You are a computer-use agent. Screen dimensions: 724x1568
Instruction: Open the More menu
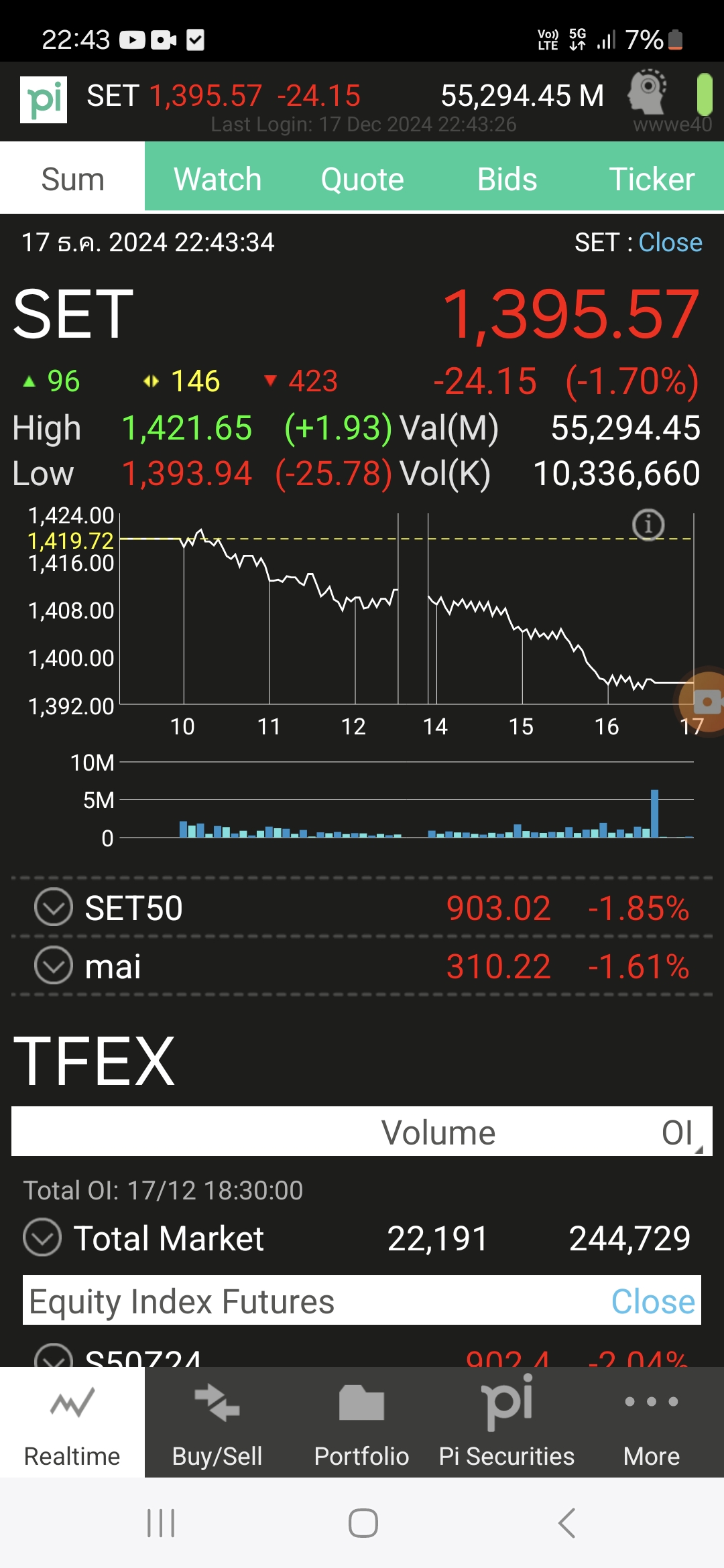coord(652,1422)
